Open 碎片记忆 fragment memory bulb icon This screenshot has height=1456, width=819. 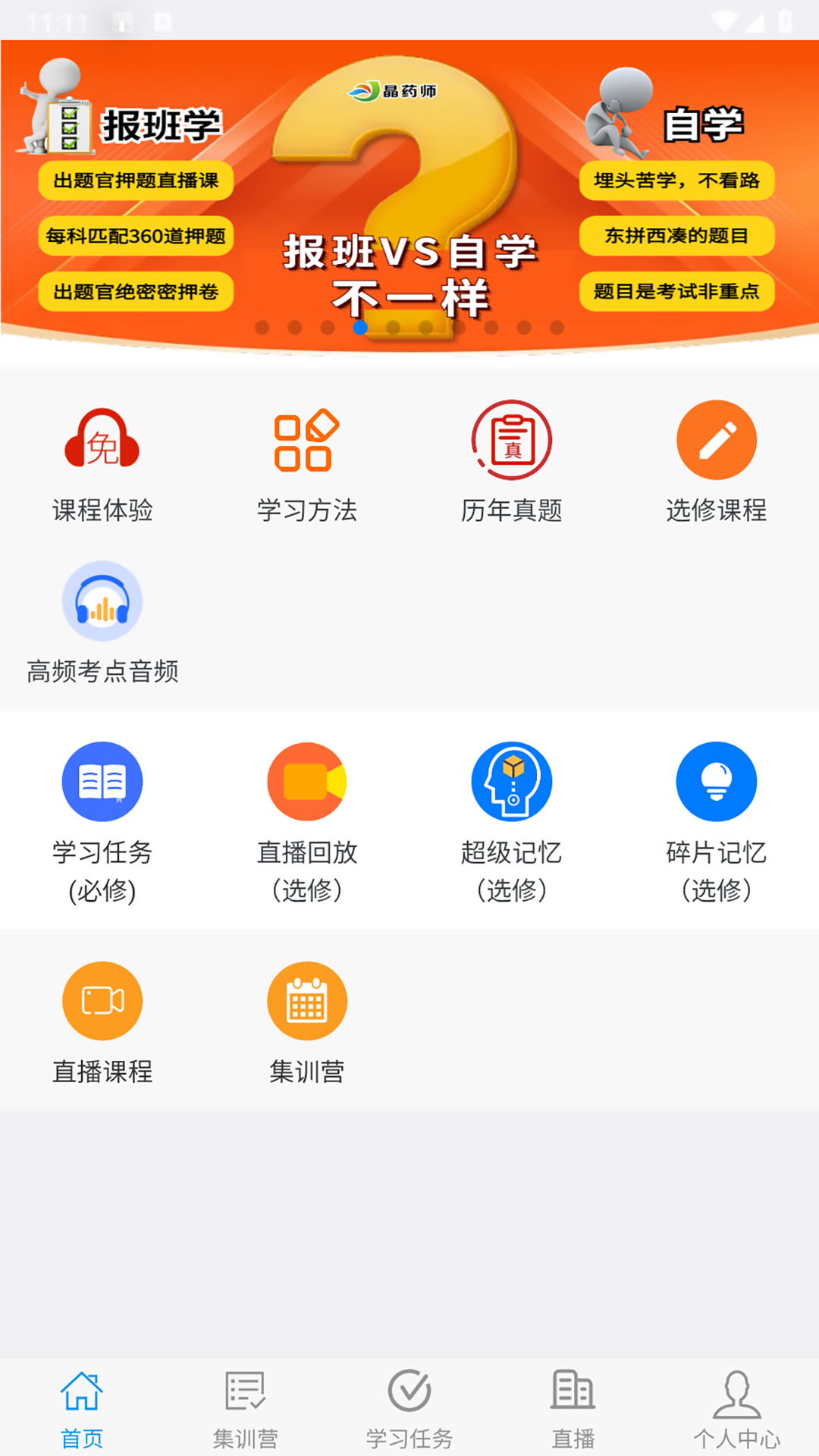click(717, 781)
